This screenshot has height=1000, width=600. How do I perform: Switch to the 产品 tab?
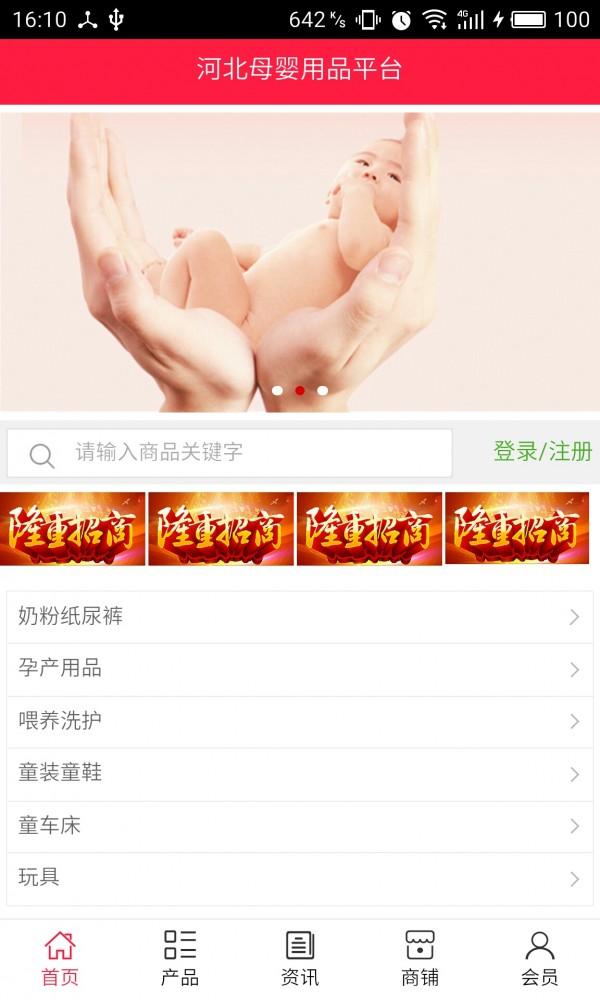pyautogui.click(x=180, y=958)
